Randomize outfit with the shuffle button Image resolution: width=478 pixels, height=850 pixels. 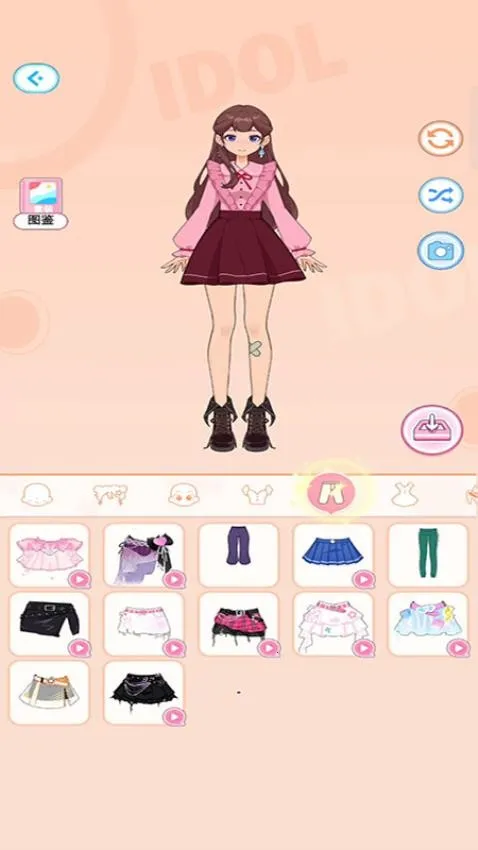coord(441,195)
